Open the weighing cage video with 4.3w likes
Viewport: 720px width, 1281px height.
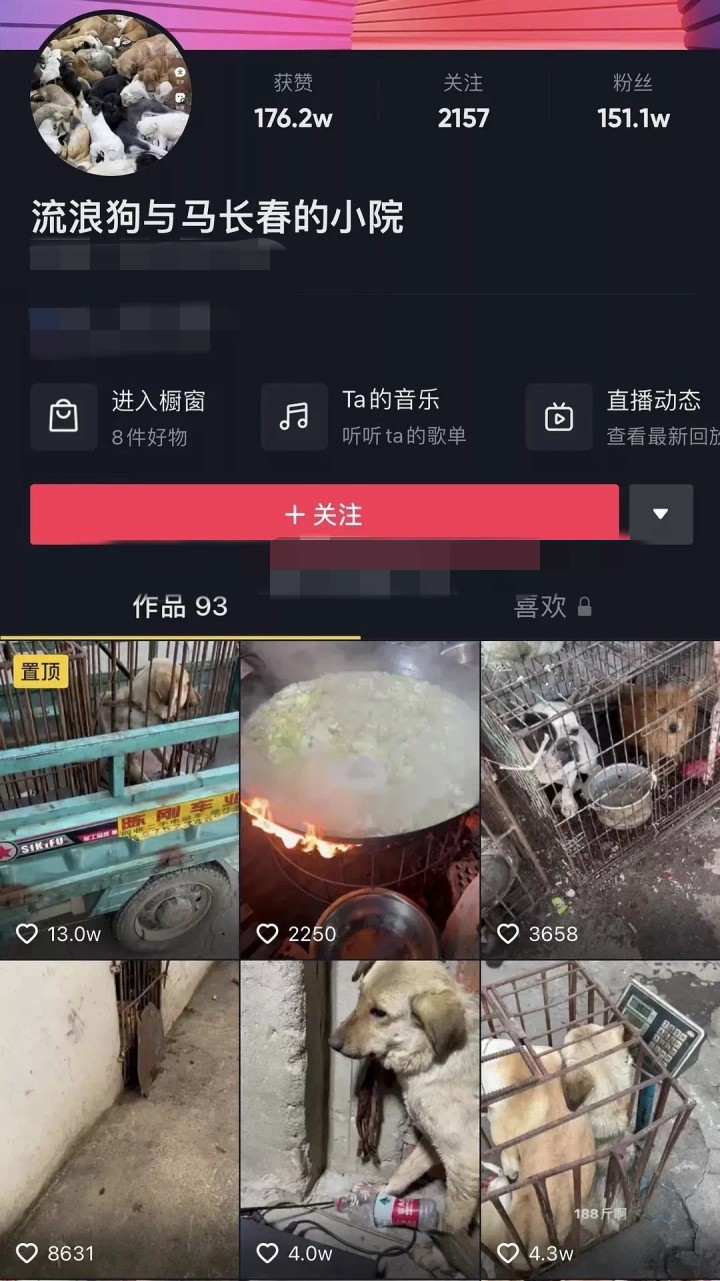click(x=600, y=1120)
